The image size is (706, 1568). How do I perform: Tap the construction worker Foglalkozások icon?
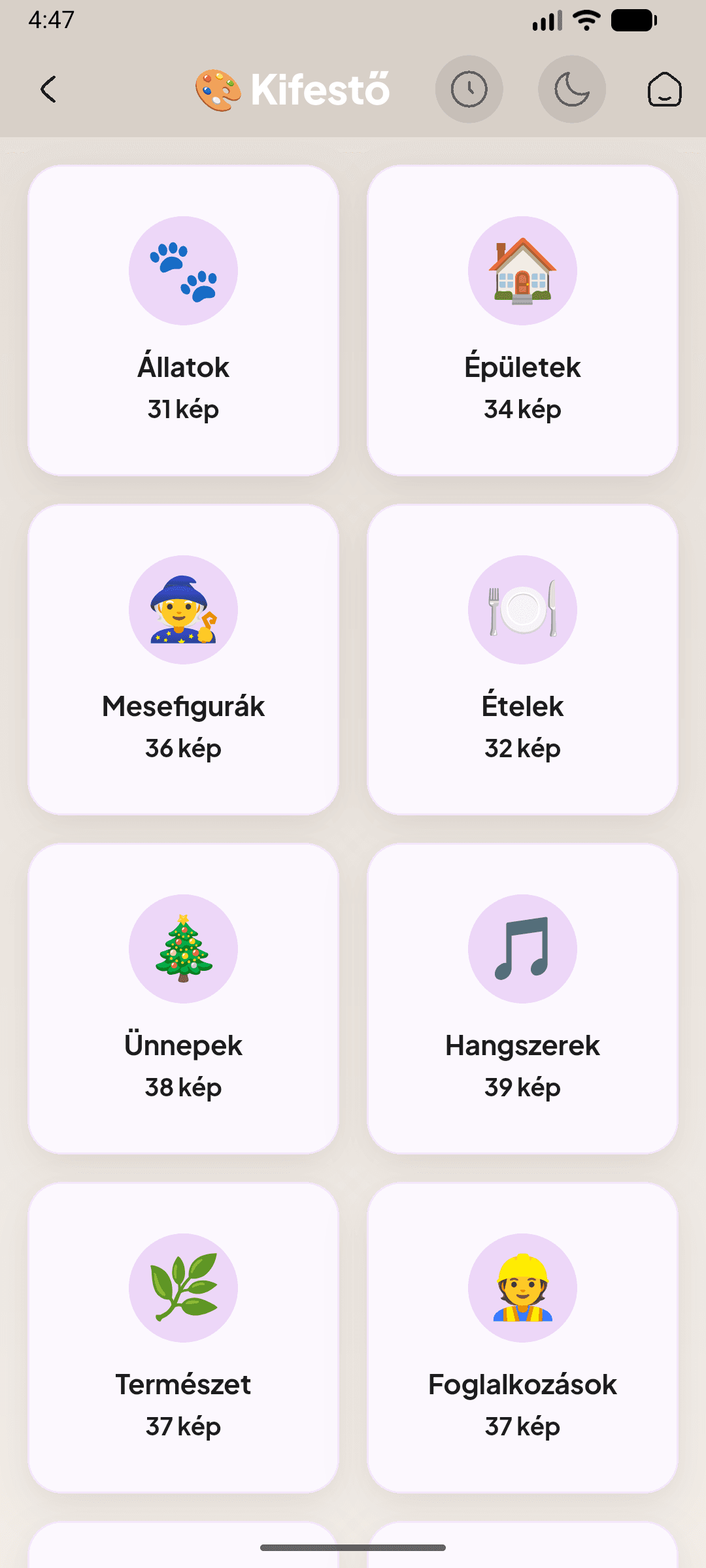tap(522, 1288)
